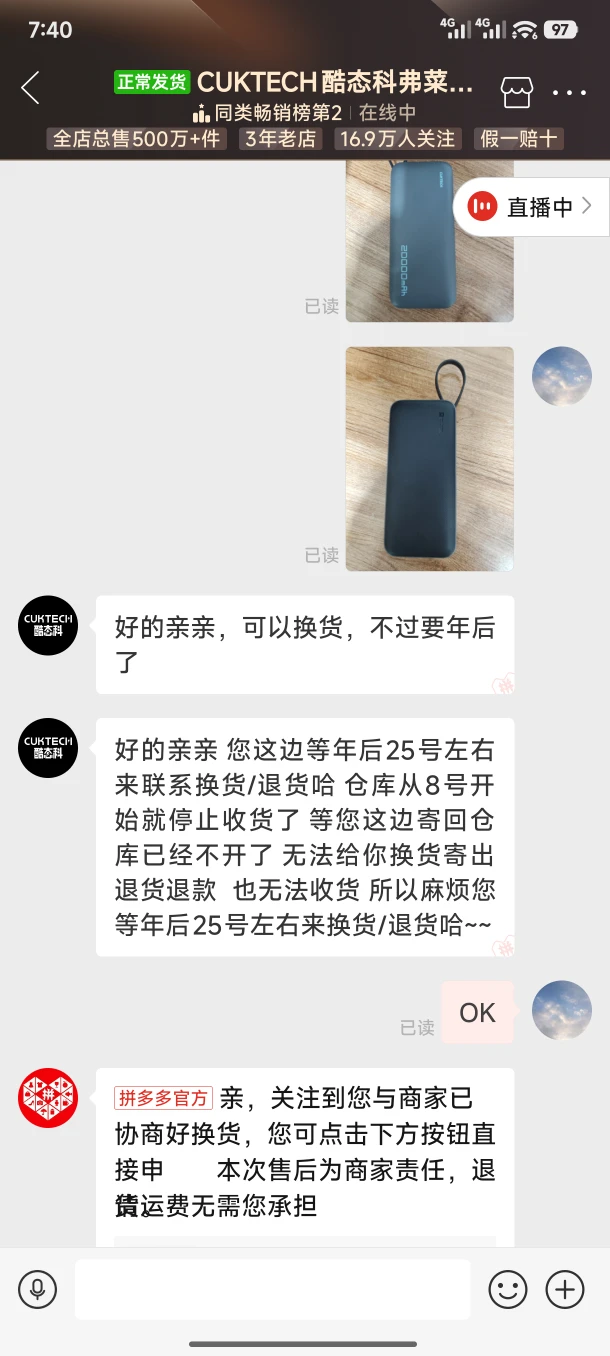View the power bank photo with strap

pyautogui.click(x=429, y=459)
